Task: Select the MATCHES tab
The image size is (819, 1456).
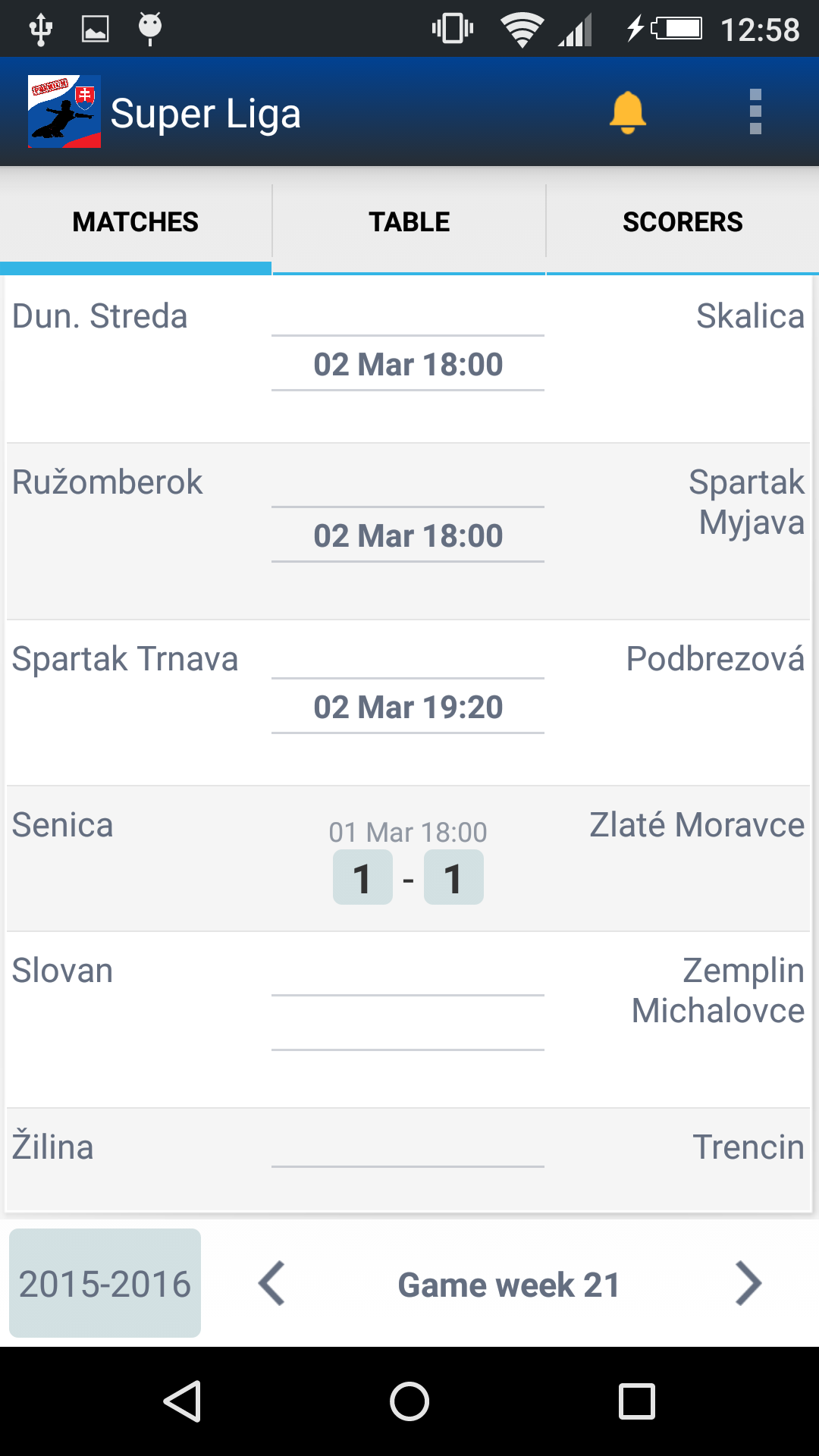Action: 135,221
